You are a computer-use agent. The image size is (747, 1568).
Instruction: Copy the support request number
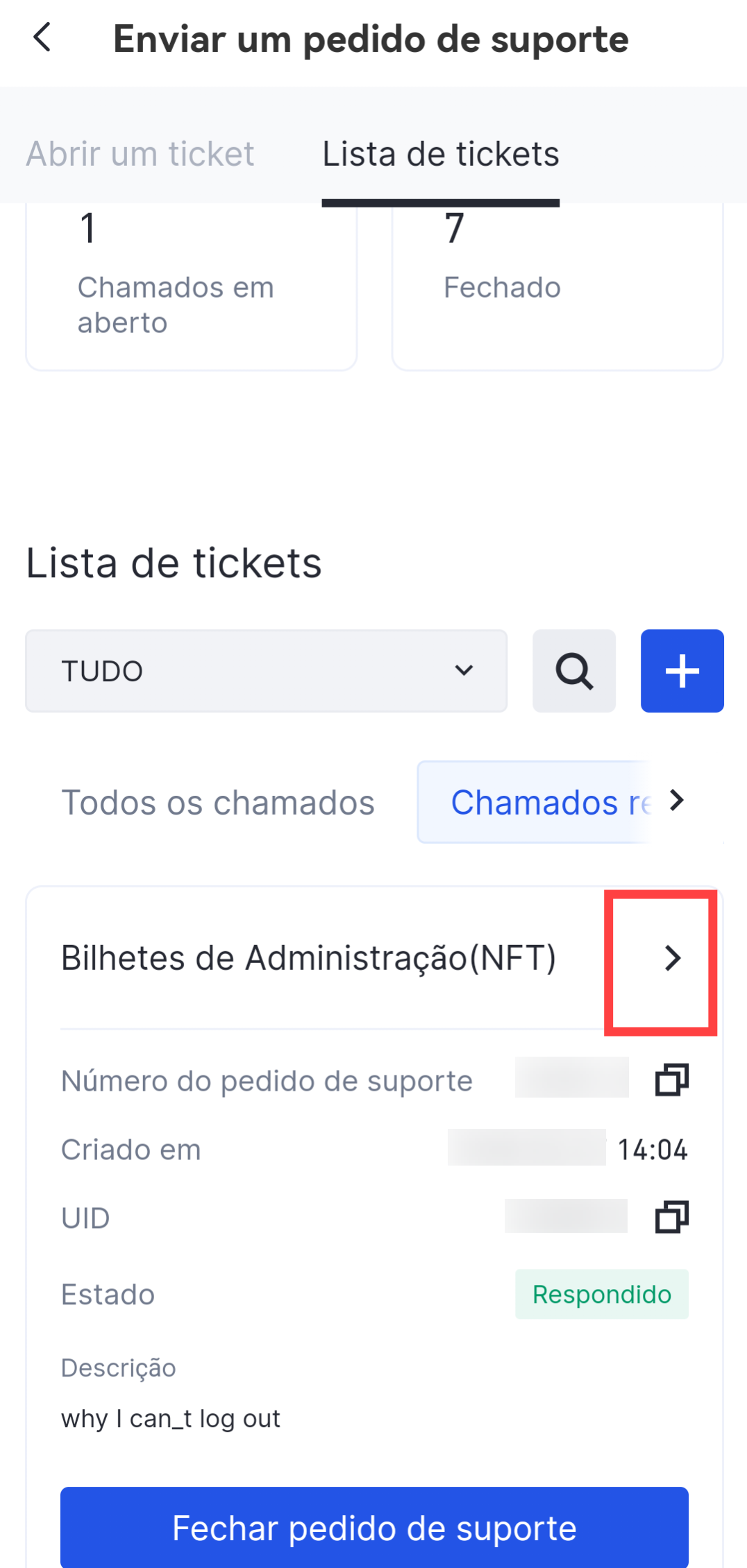coord(671,1080)
